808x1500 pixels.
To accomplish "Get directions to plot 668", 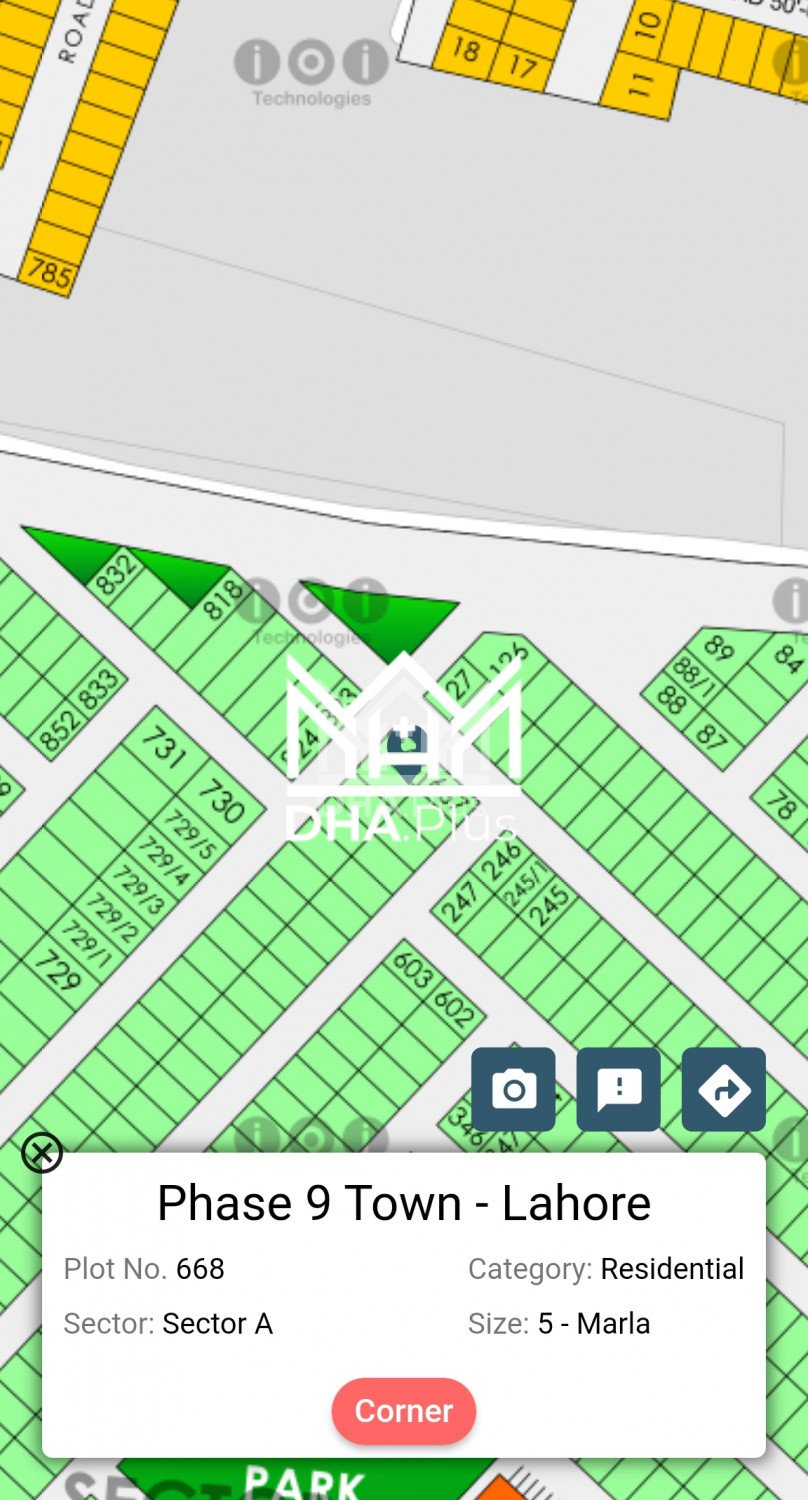I will (723, 1089).
